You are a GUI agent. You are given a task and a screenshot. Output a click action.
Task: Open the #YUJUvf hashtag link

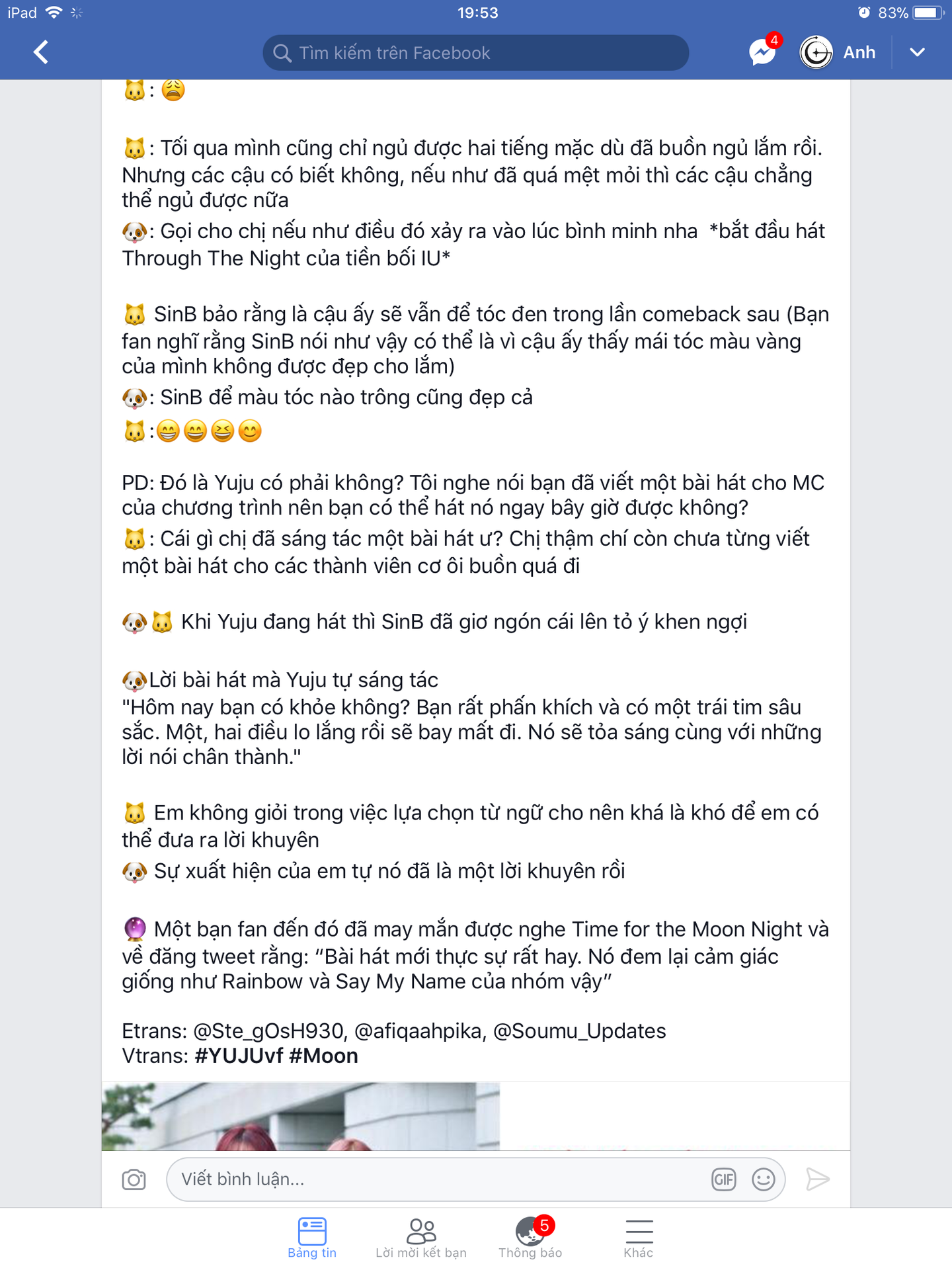(239, 1056)
